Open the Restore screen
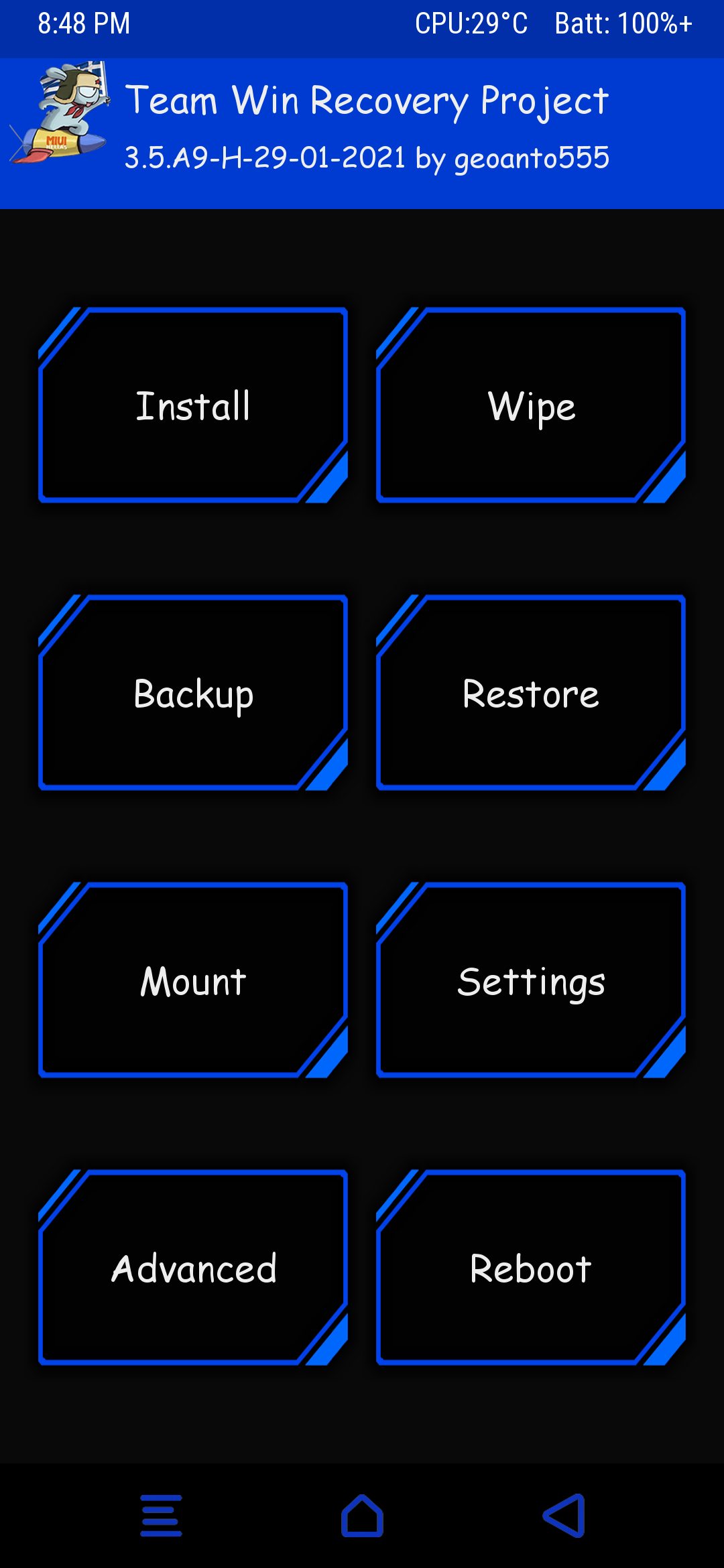 531,693
